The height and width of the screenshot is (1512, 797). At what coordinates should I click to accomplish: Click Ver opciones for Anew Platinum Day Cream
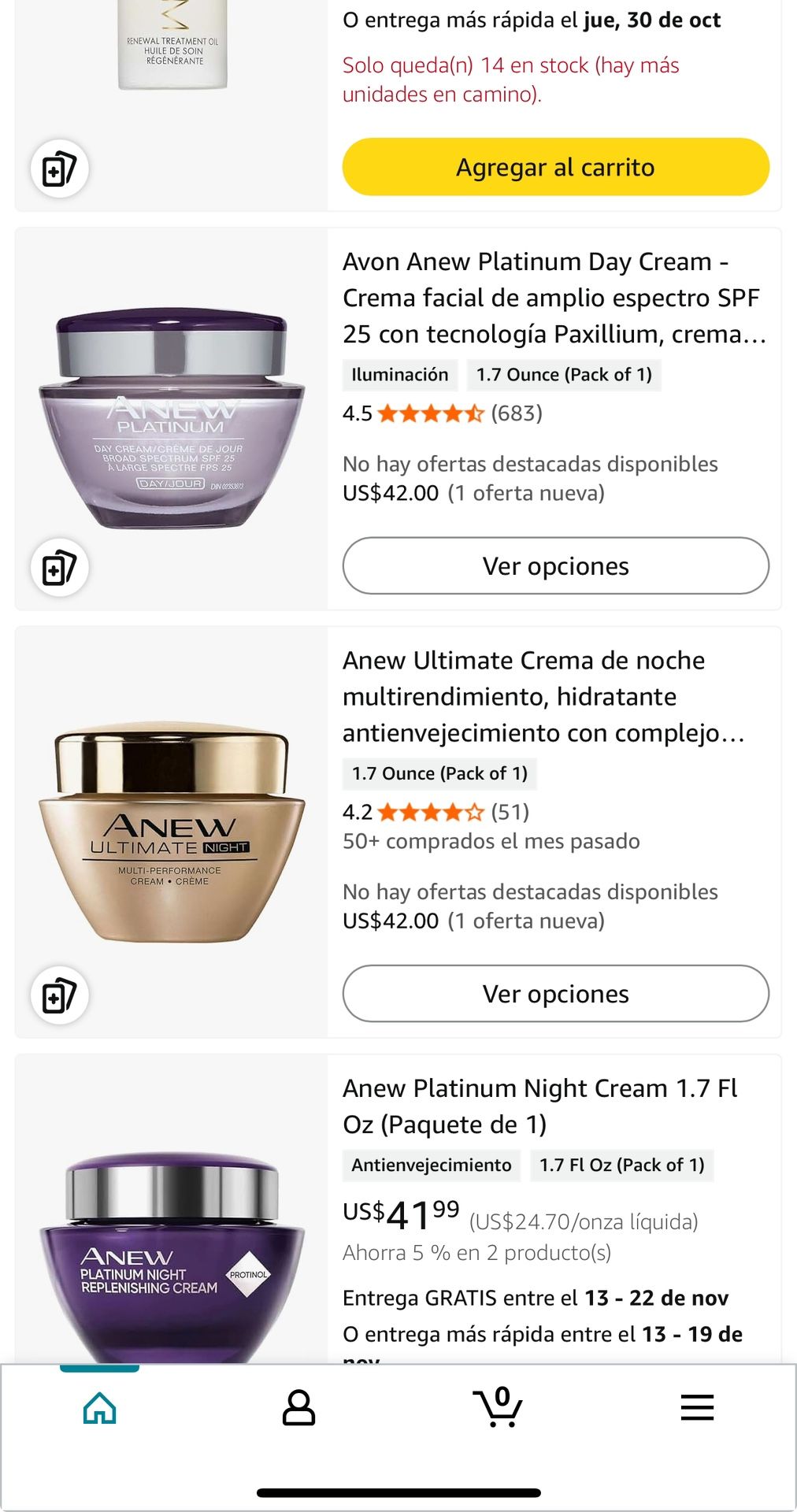tap(555, 565)
